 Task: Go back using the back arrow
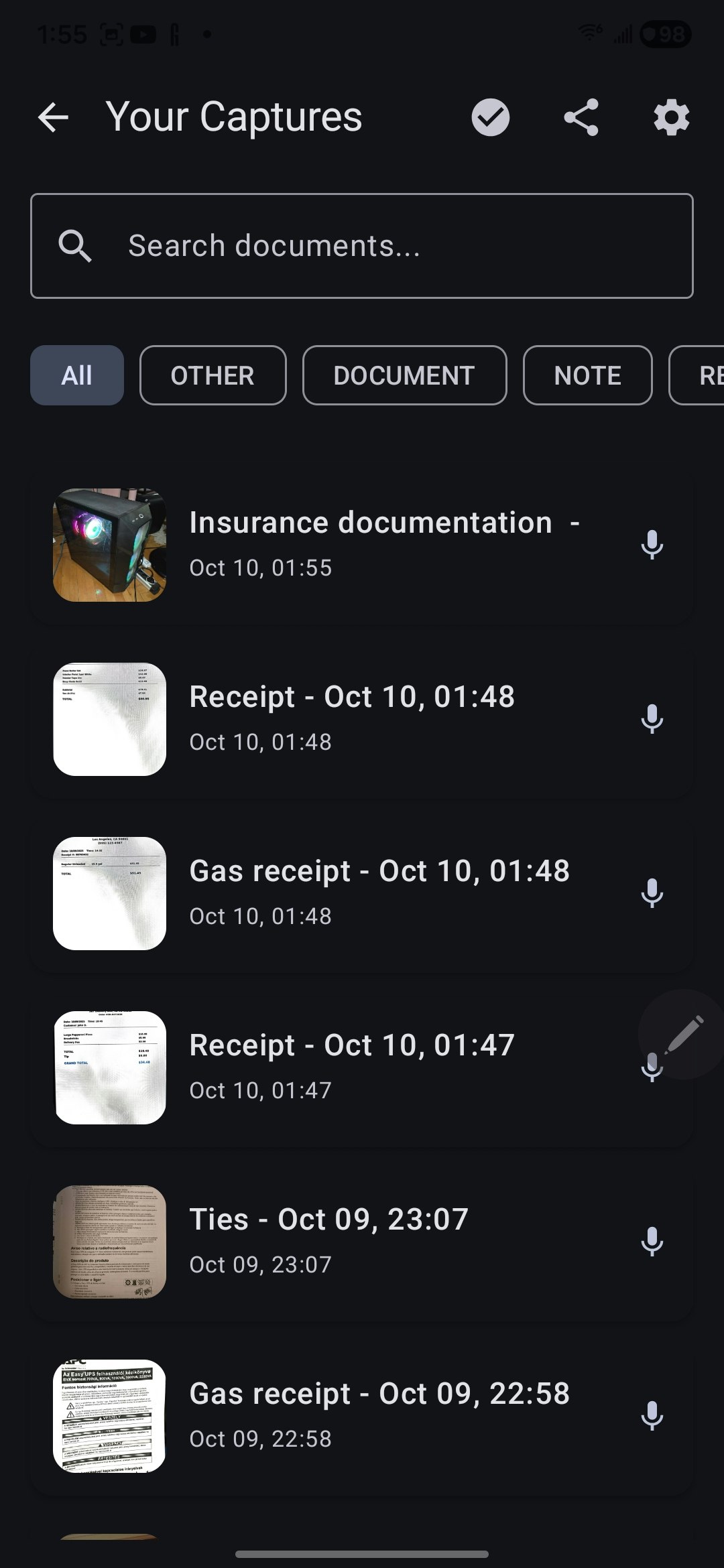click(x=53, y=117)
